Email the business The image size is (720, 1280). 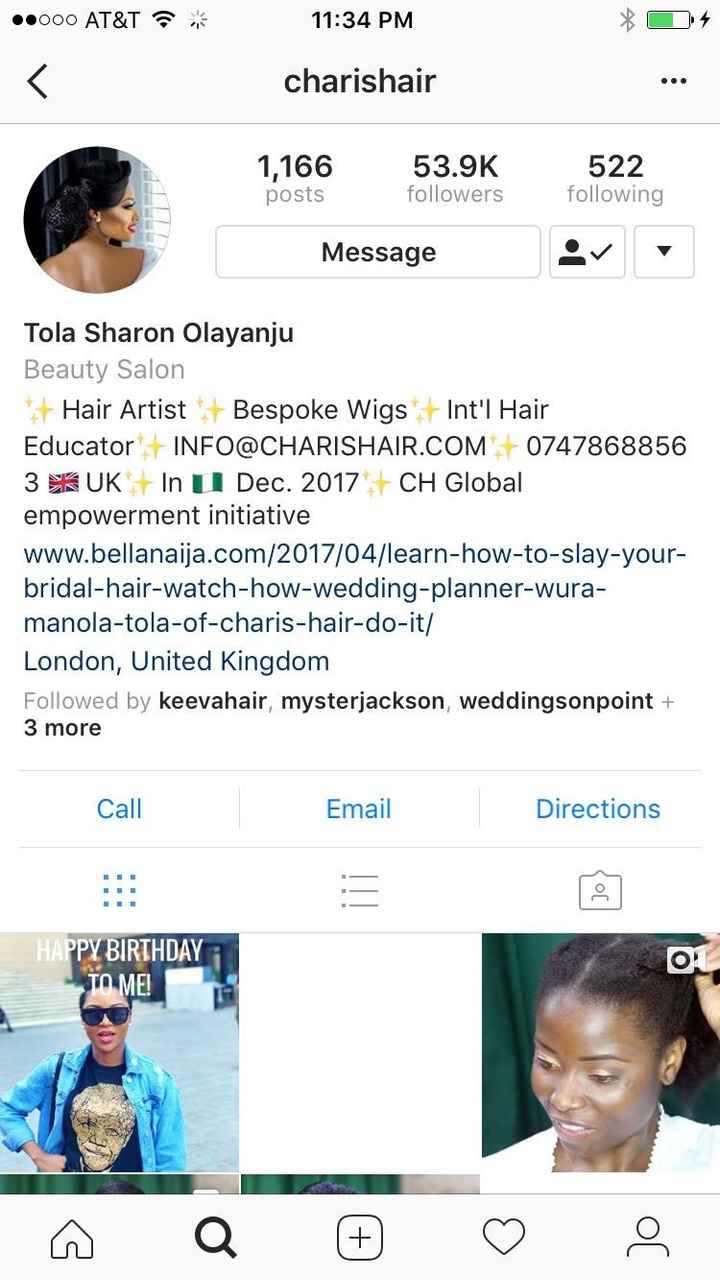coord(359,808)
